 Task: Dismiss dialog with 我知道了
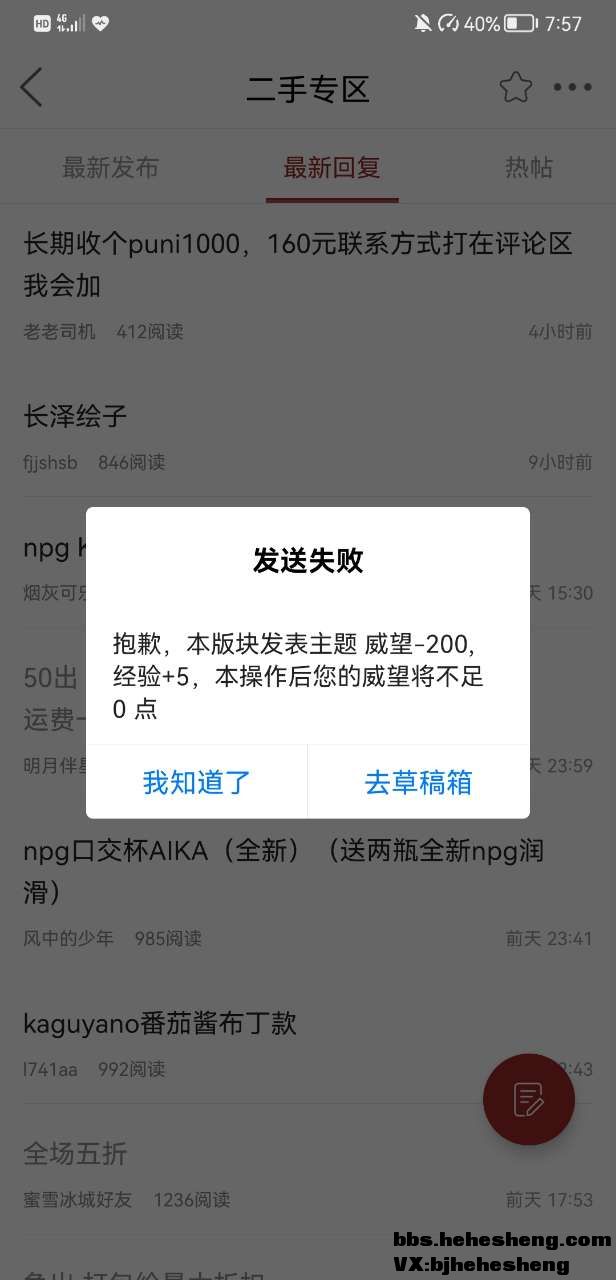click(x=197, y=782)
